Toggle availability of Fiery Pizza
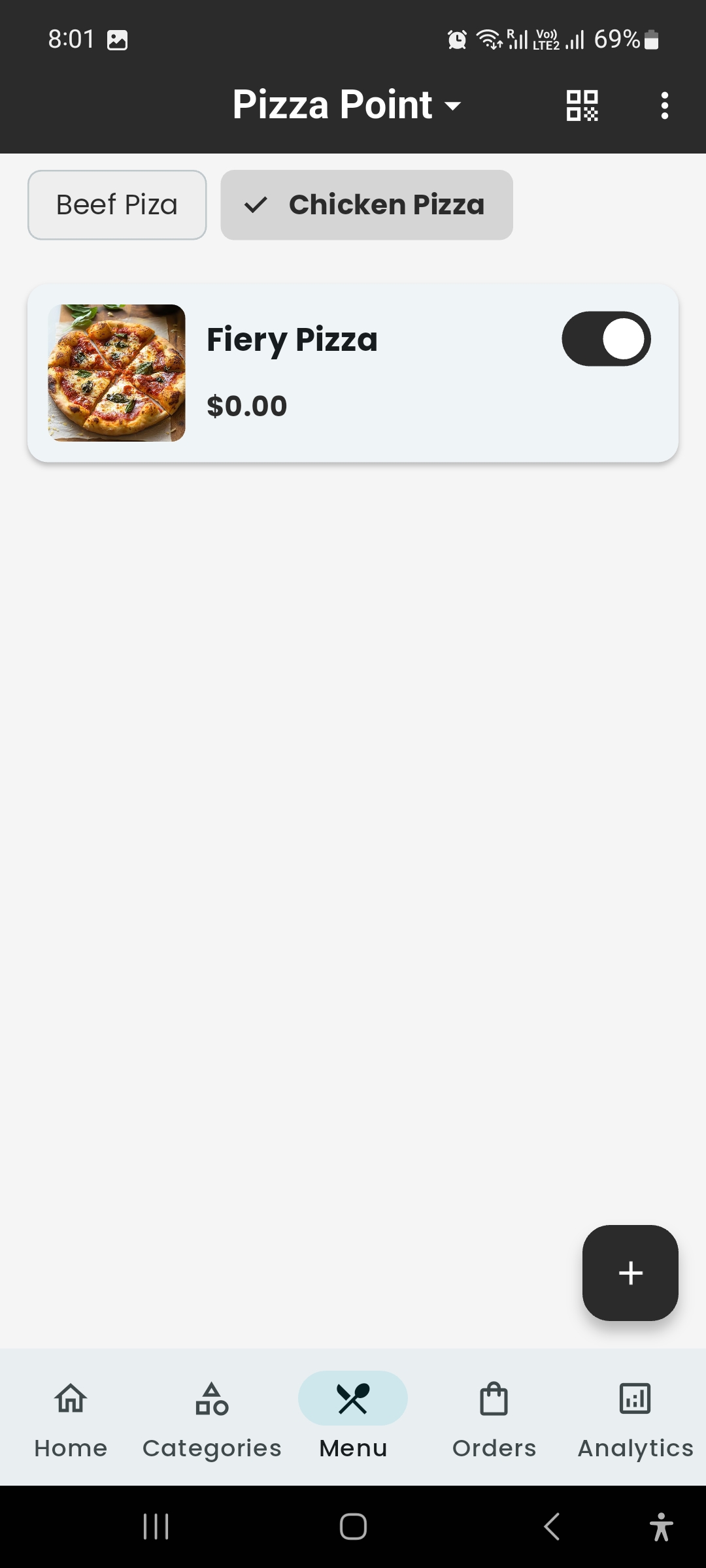The image size is (706, 1568). click(x=606, y=339)
